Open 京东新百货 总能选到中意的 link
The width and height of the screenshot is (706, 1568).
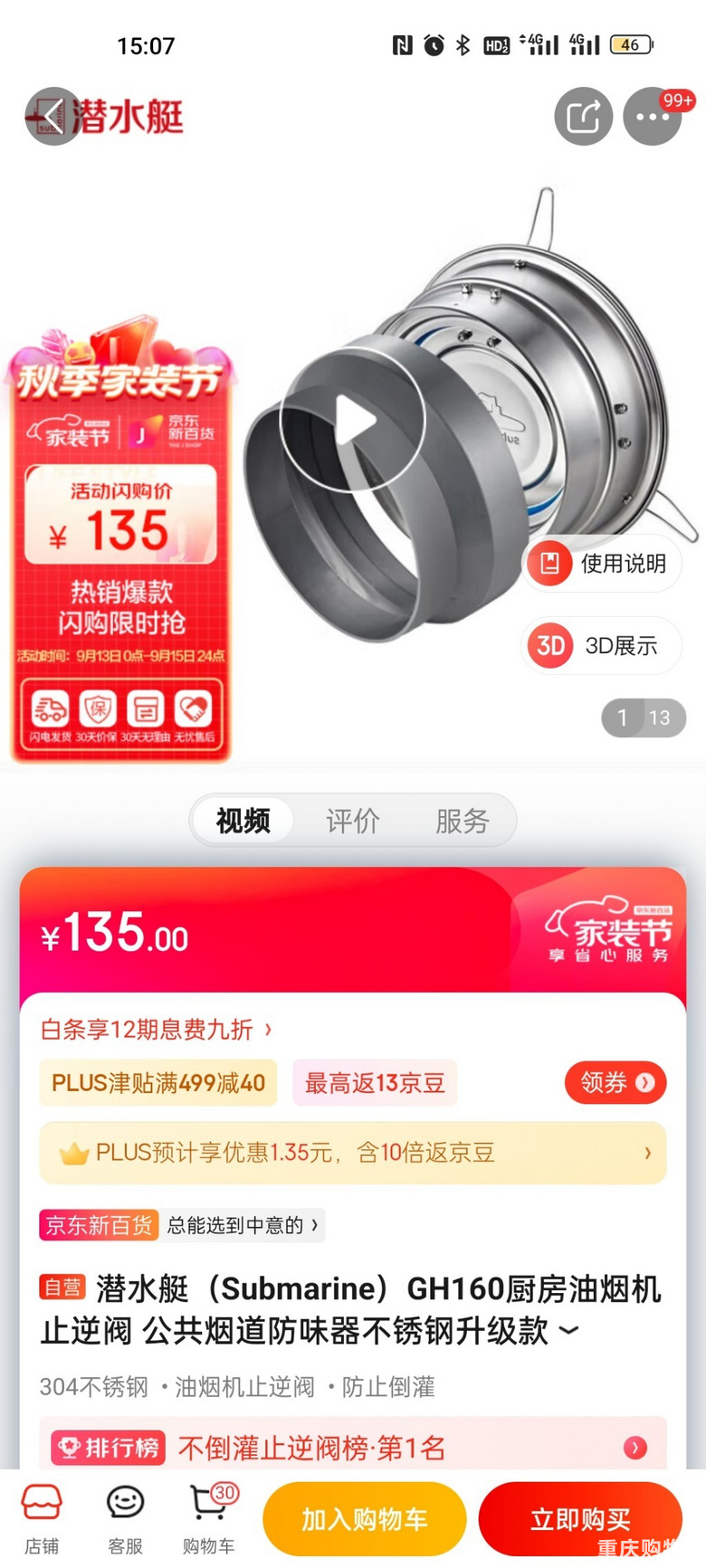tap(181, 1225)
